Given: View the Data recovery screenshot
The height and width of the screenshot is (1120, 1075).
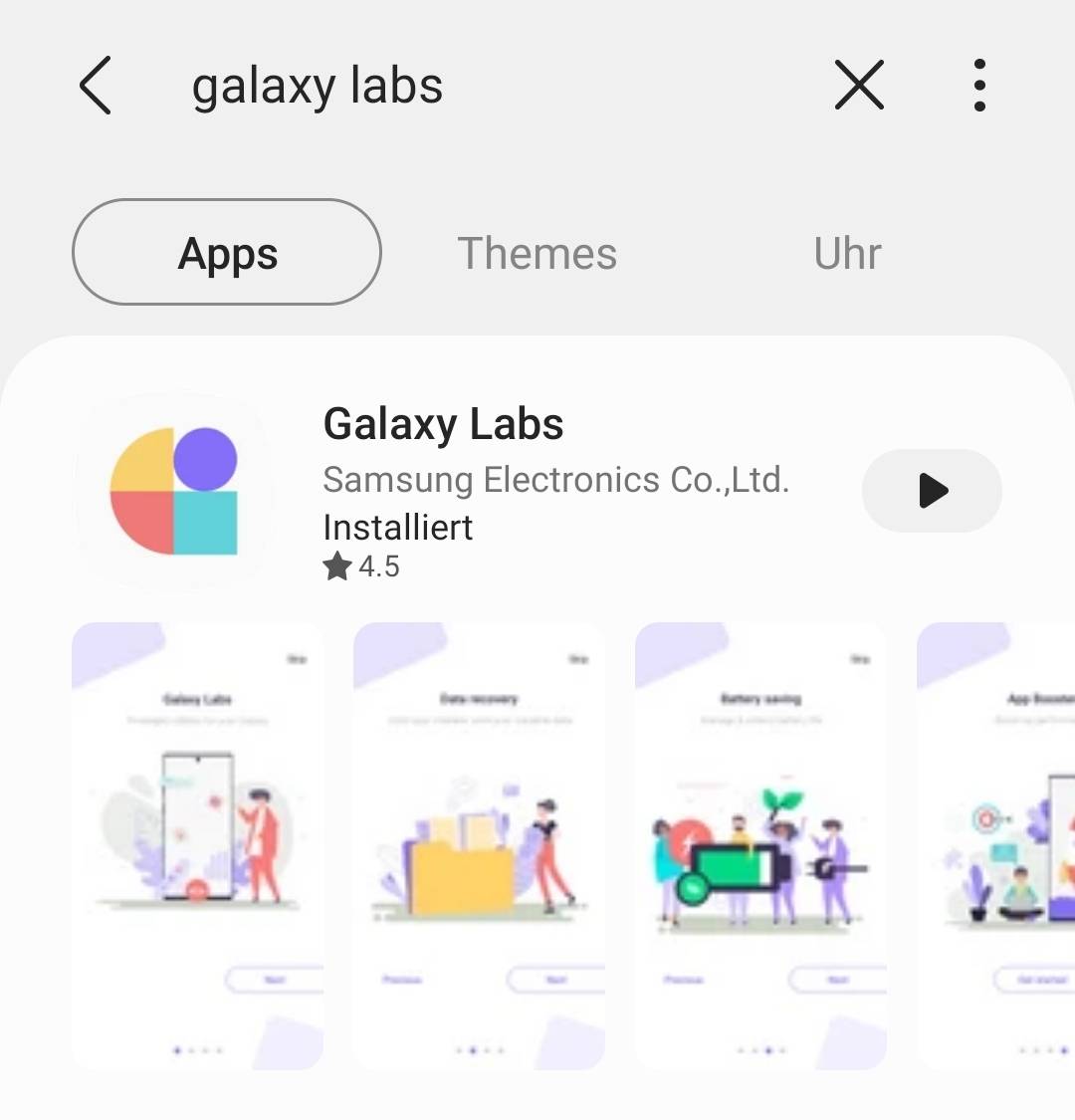Looking at the screenshot, I should pos(479,846).
